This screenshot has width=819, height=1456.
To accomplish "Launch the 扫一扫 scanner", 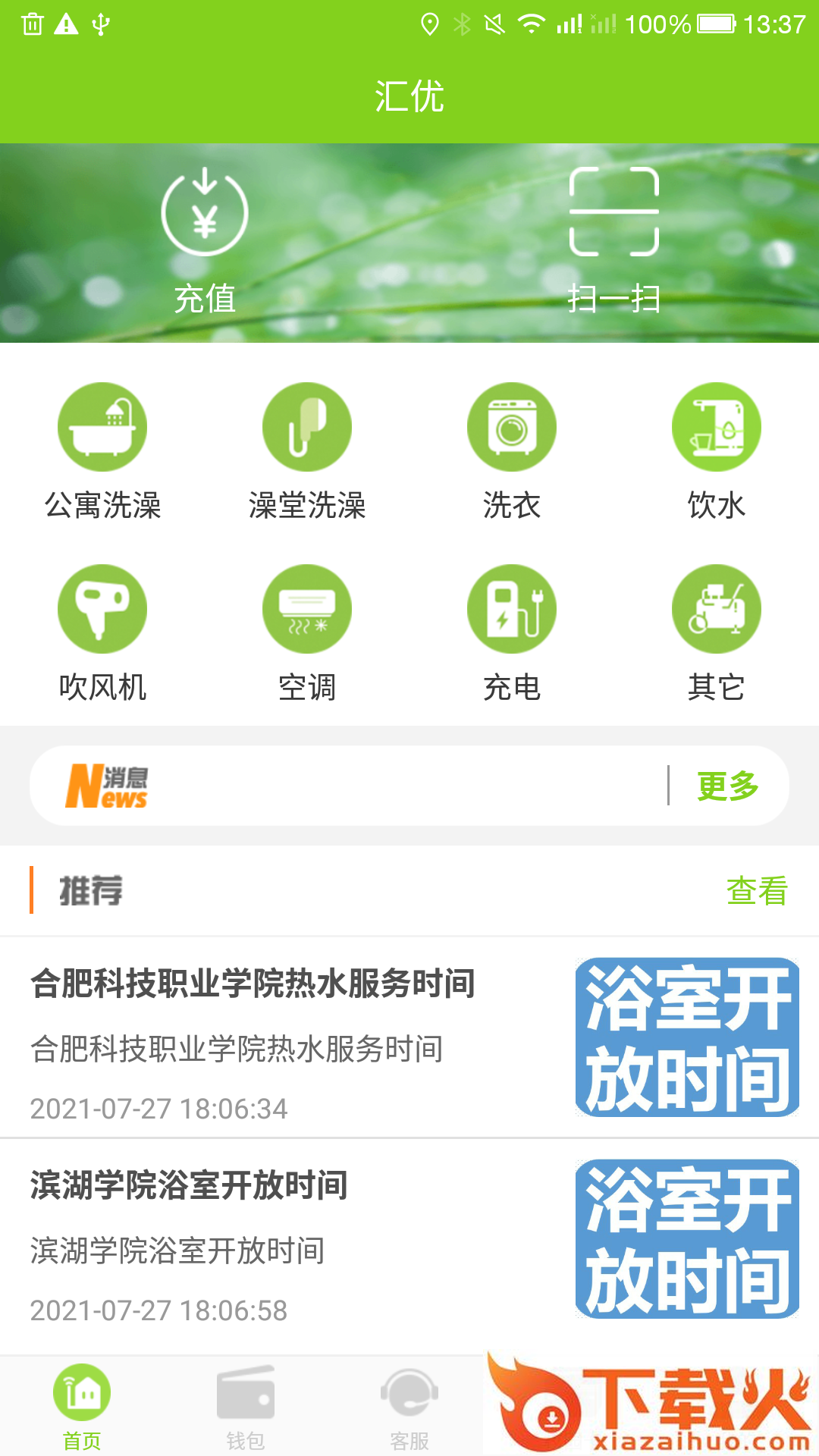I will coord(613,240).
